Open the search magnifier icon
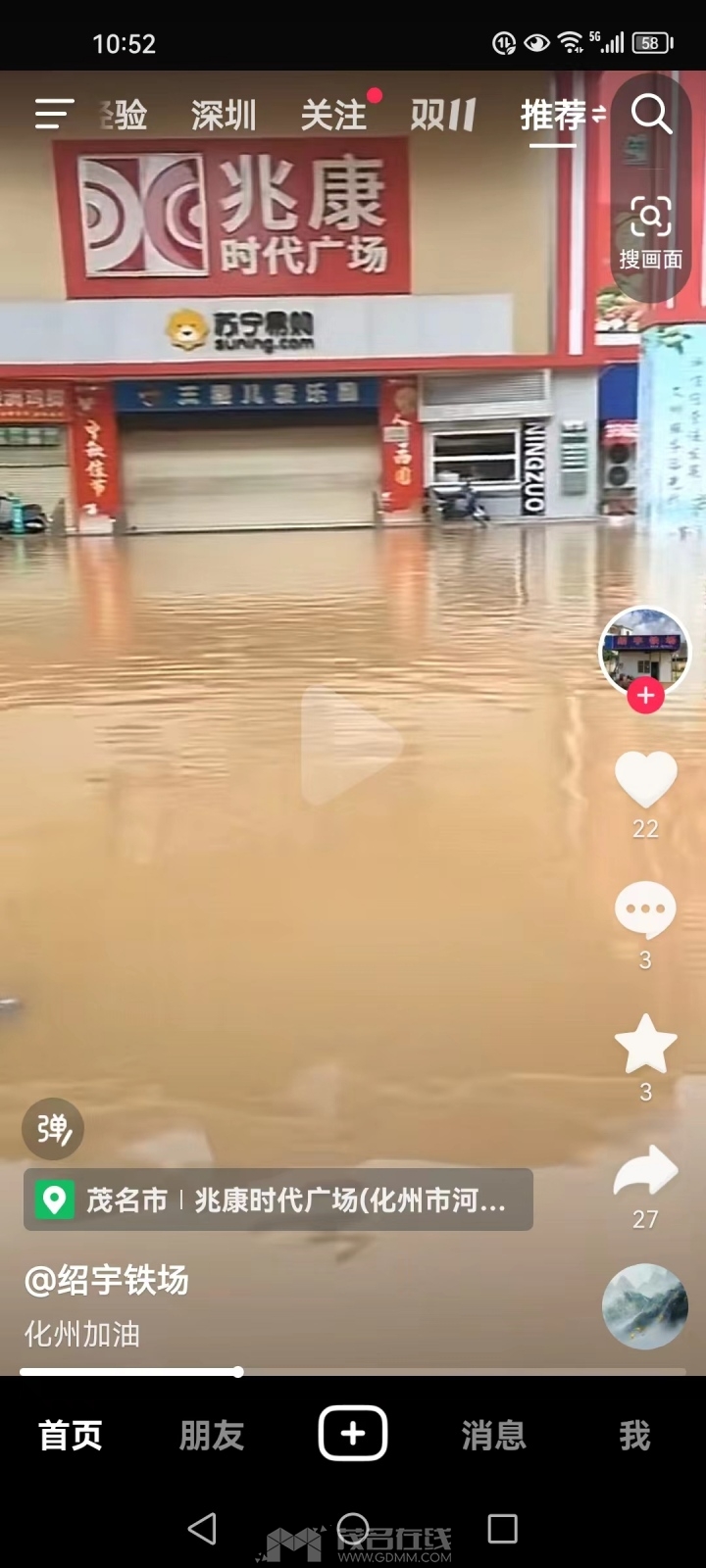 (x=651, y=115)
